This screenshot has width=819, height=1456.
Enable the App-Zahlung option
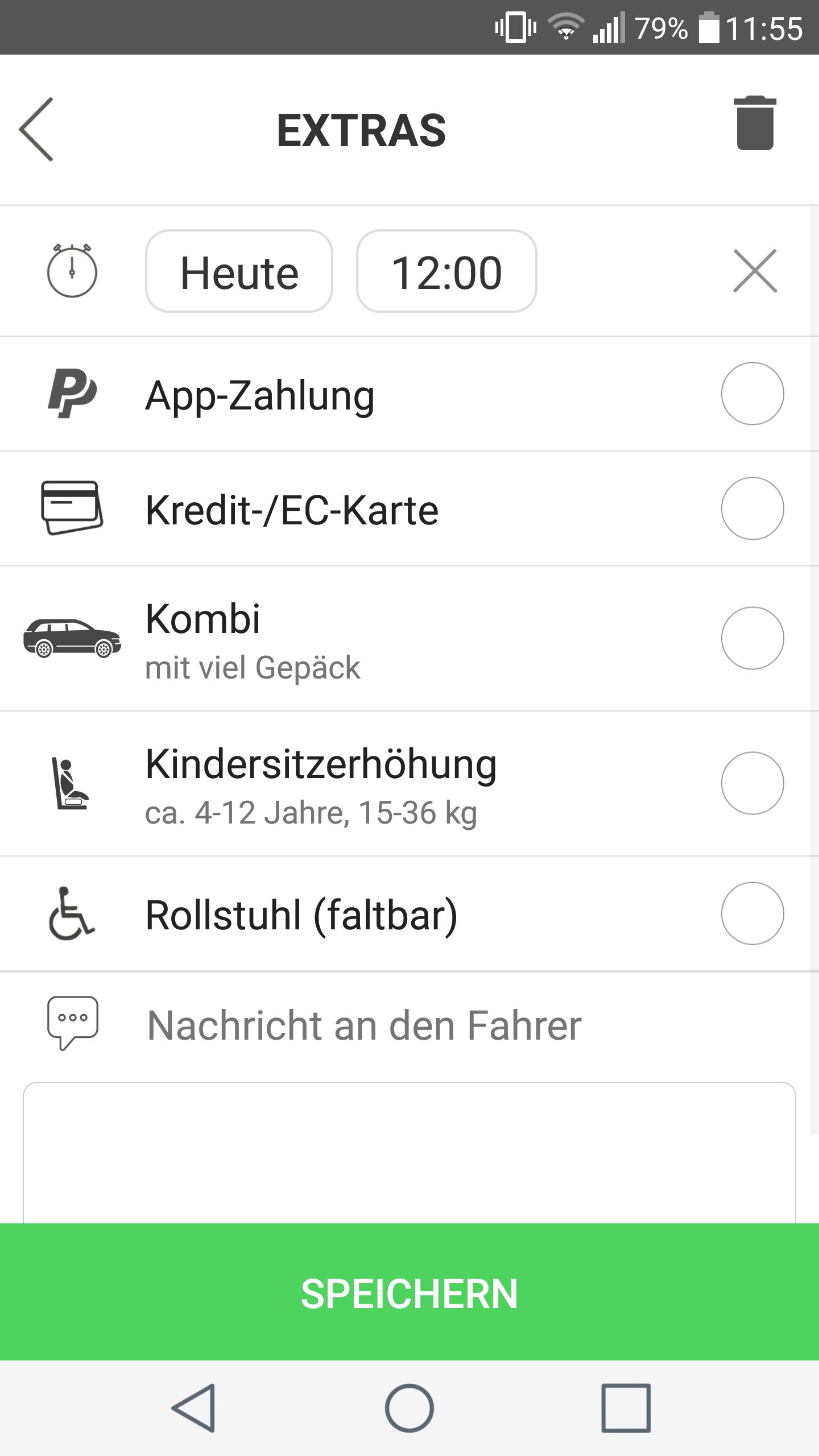click(x=753, y=394)
